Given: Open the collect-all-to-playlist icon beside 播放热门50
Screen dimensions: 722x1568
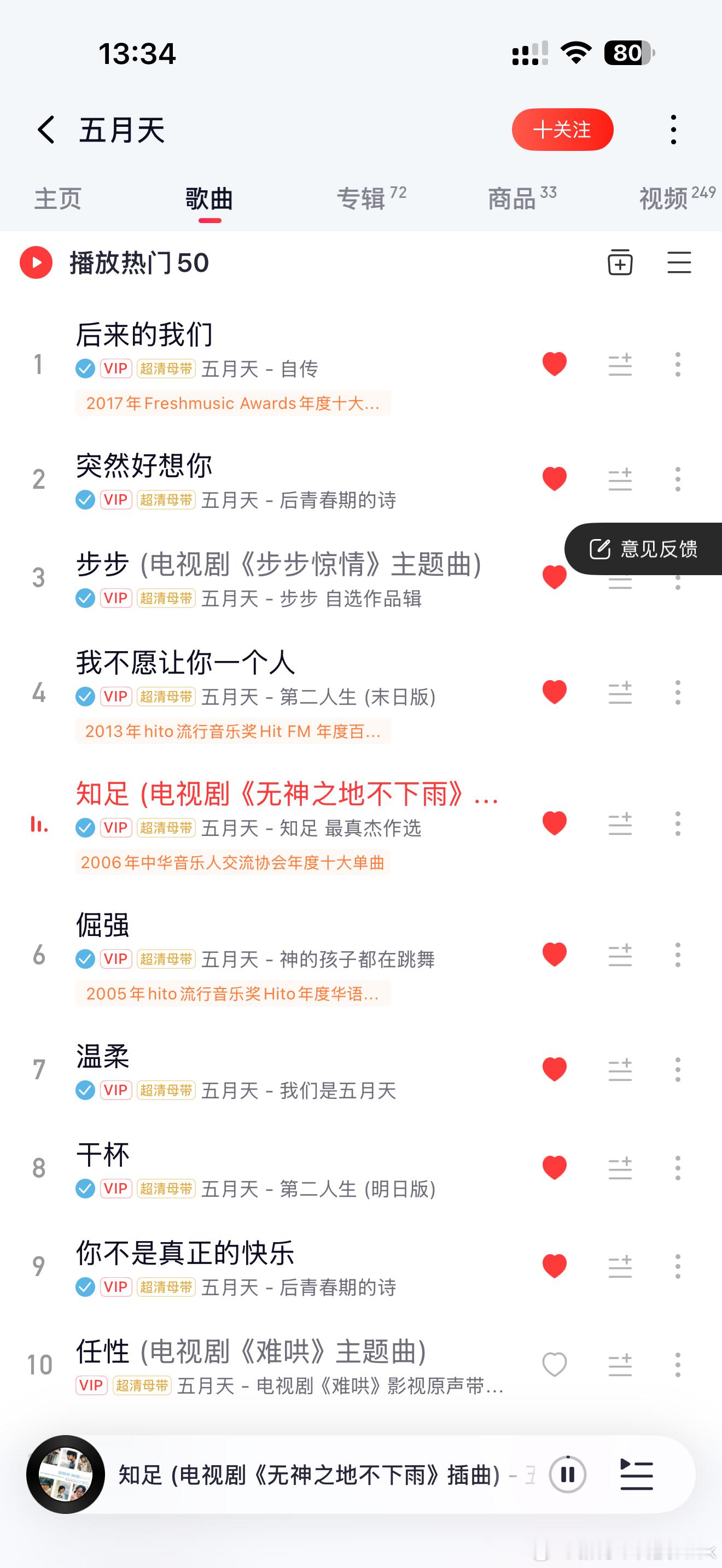Looking at the screenshot, I should (x=620, y=263).
